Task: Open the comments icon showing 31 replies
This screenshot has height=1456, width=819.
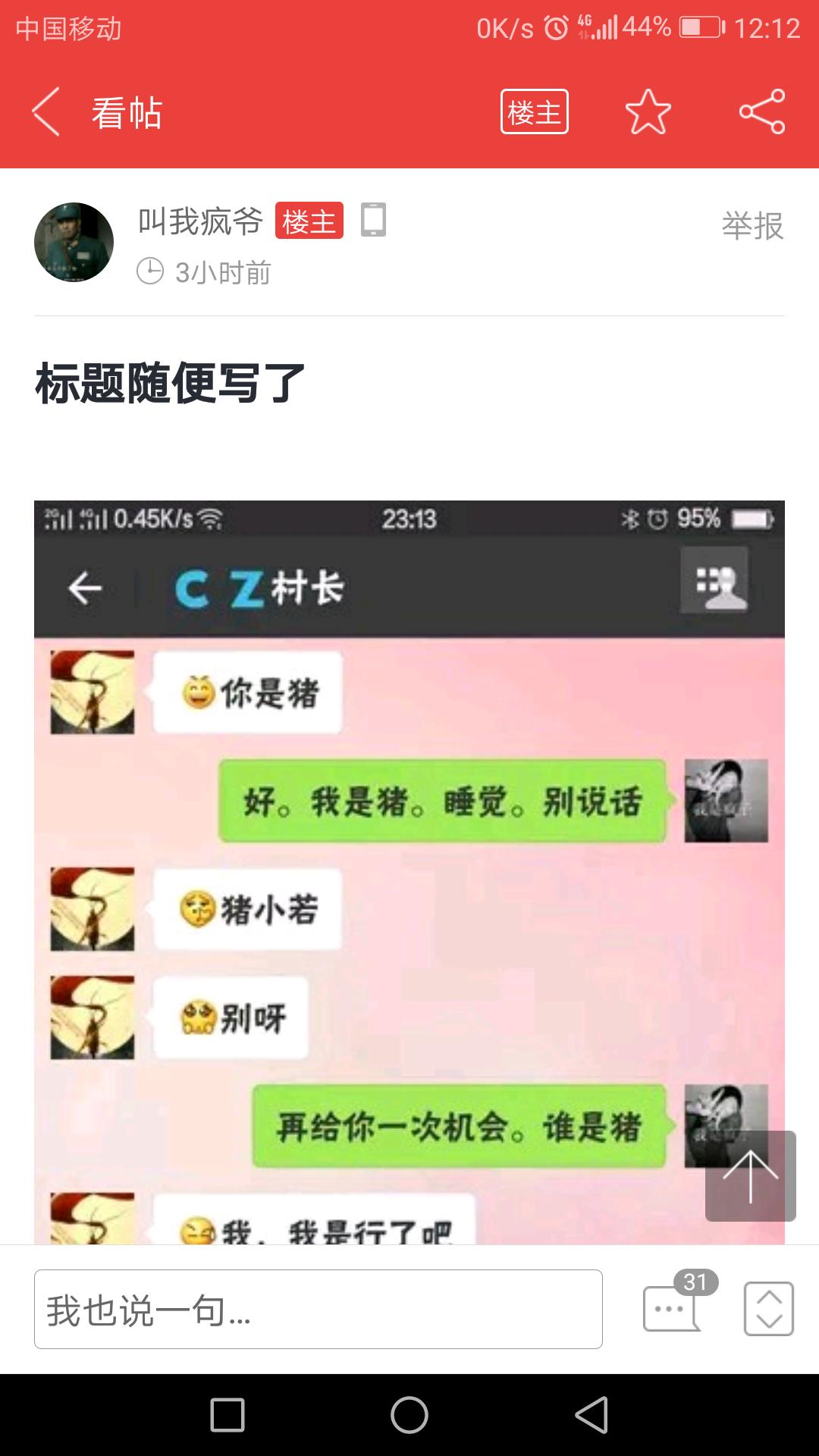Action: pyautogui.click(x=673, y=1306)
